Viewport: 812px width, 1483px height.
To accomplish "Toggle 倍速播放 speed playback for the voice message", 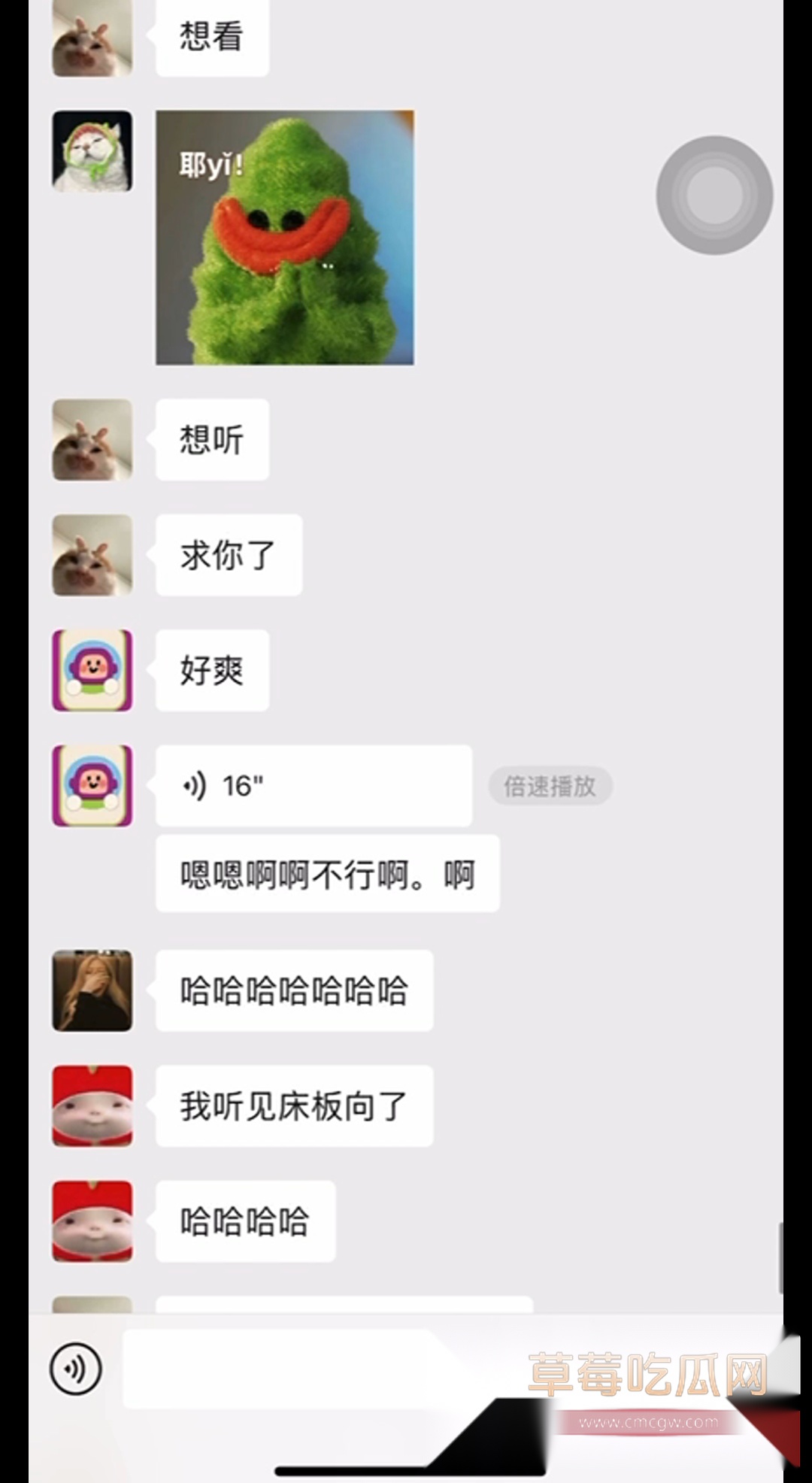I will [550, 785].
